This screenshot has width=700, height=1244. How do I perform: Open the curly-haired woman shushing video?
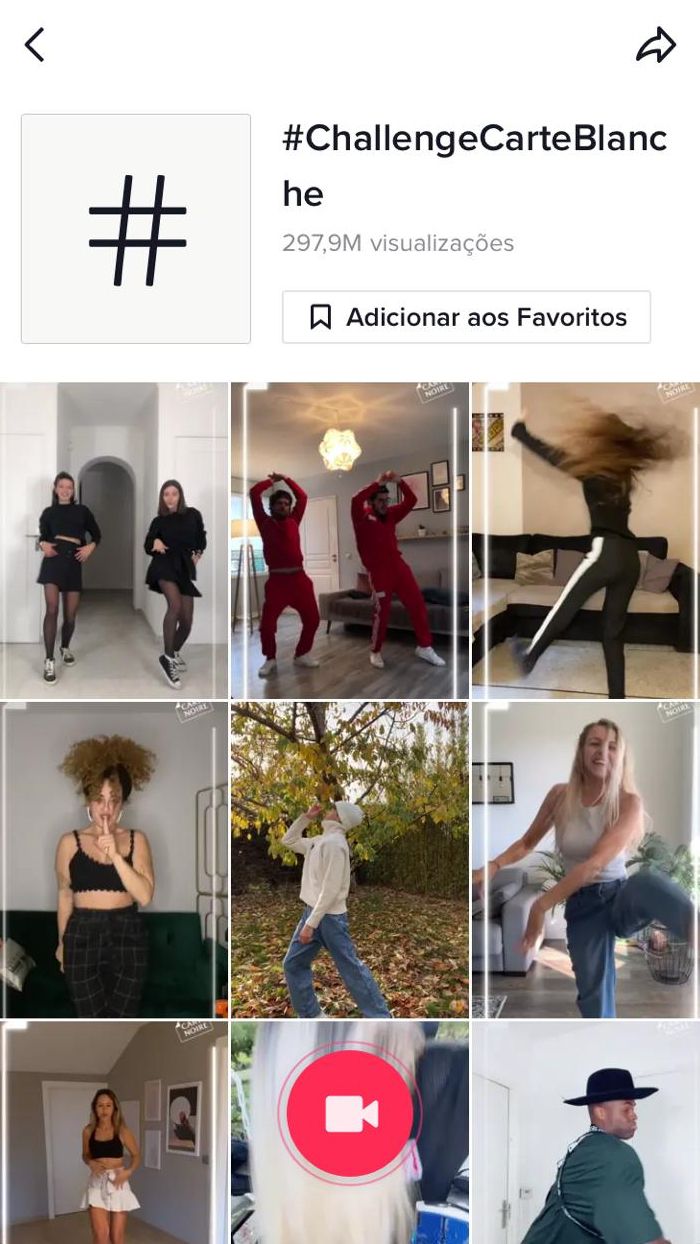[114, 860]
